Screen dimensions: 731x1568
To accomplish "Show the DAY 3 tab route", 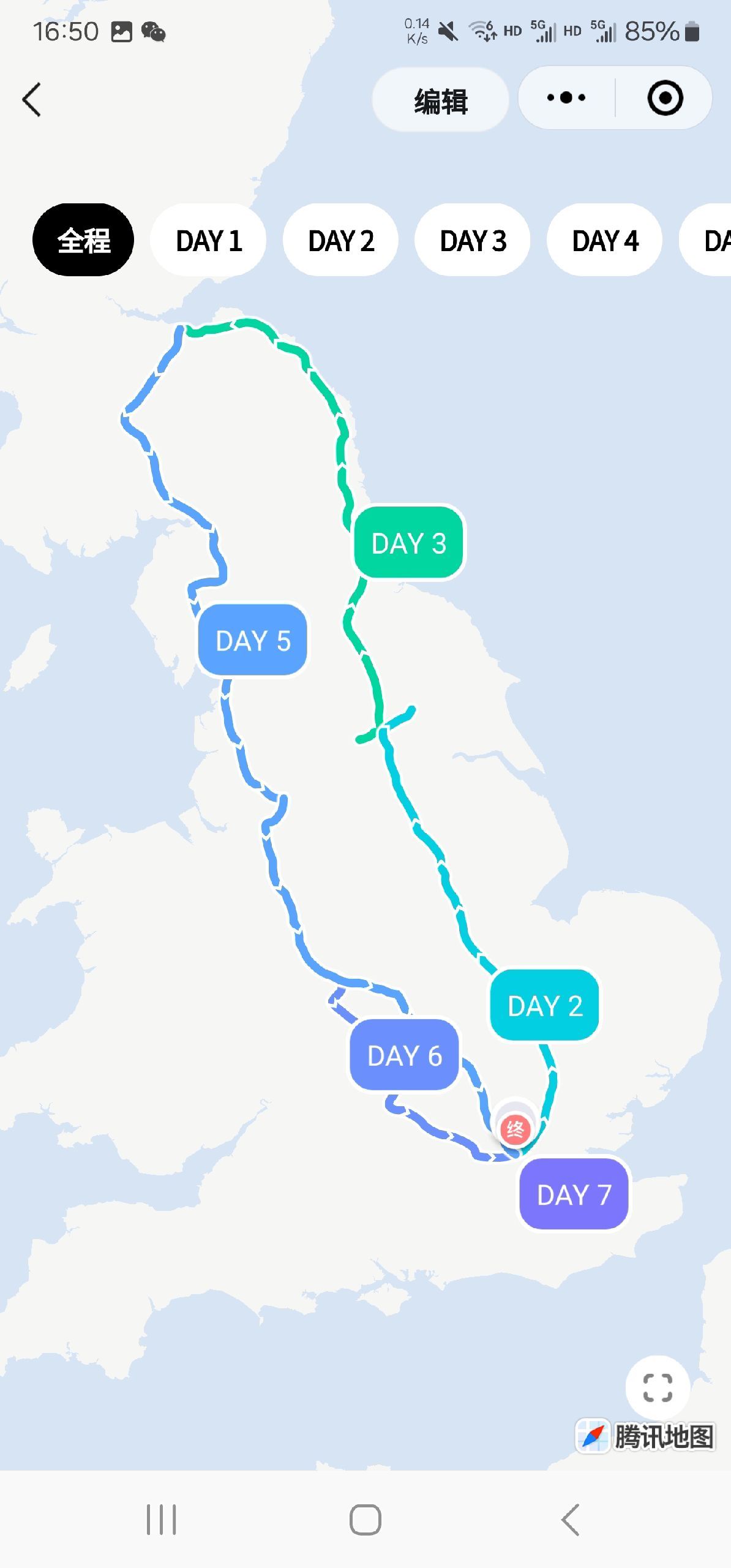I will (473, 240).
